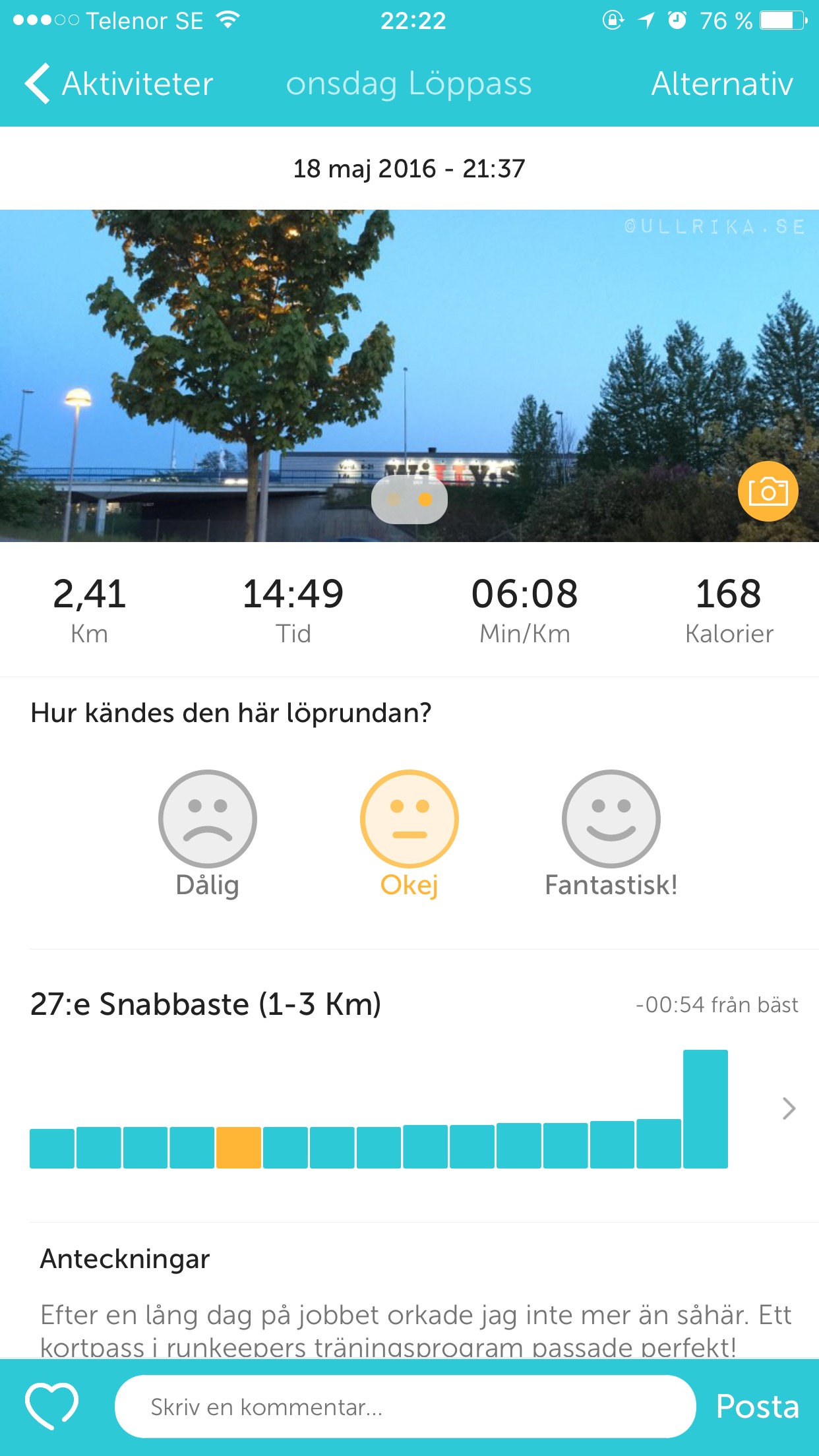819x1456 pixels.
Task: Rate the run as Dålig
Action: pos(207,818)
